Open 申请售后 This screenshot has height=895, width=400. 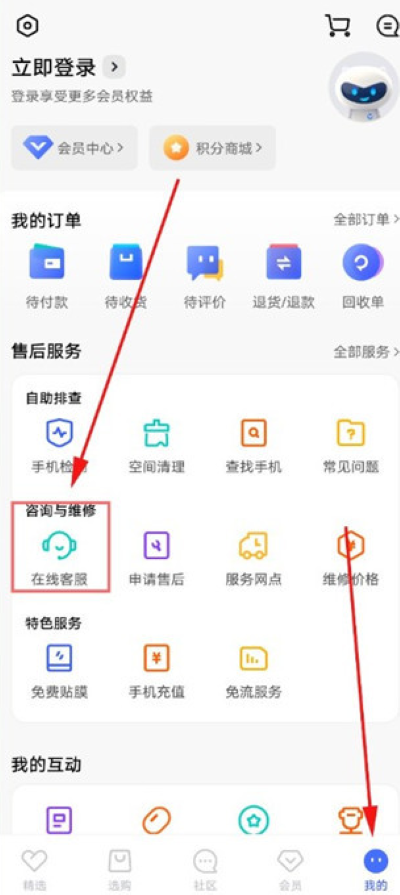[x=157, y=560]
